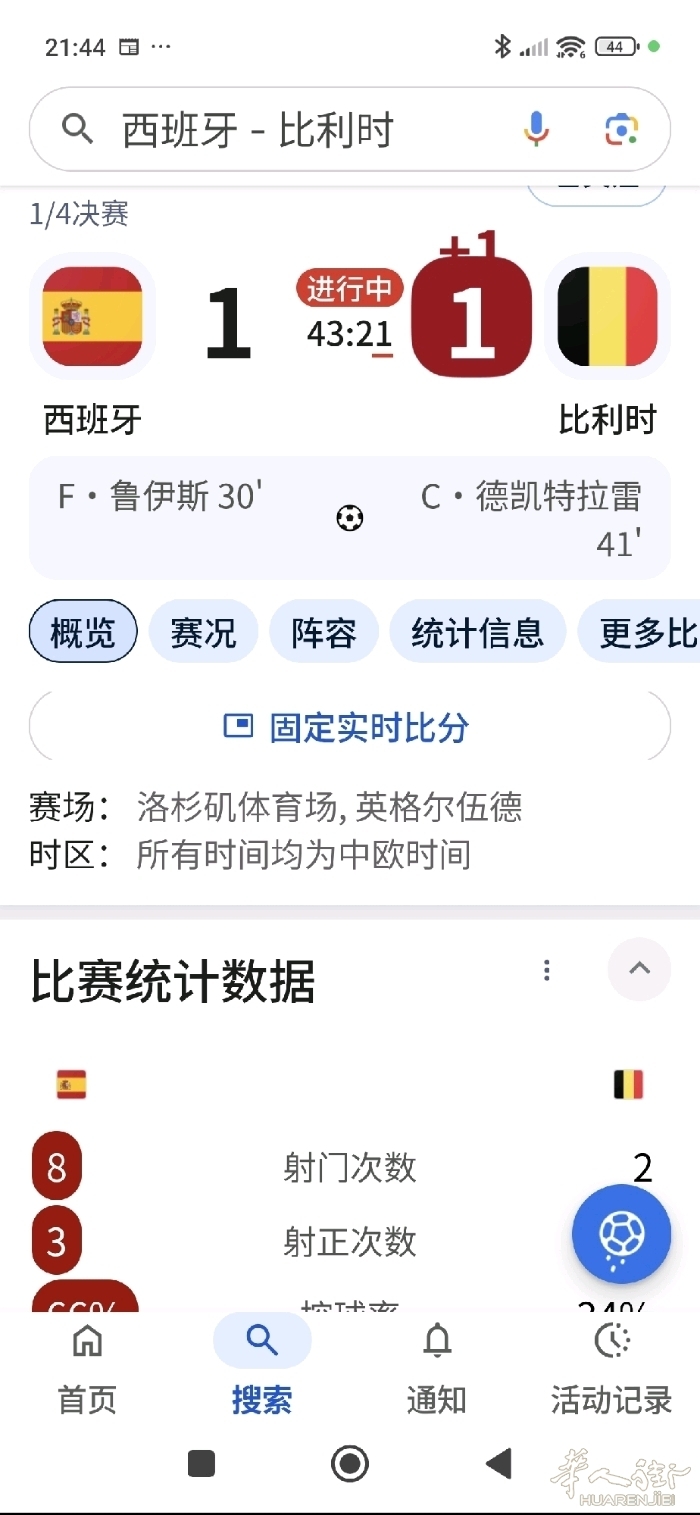Open Google Lens camera search
This screenshot has height=1515, width=700.
tap(621, 130)
